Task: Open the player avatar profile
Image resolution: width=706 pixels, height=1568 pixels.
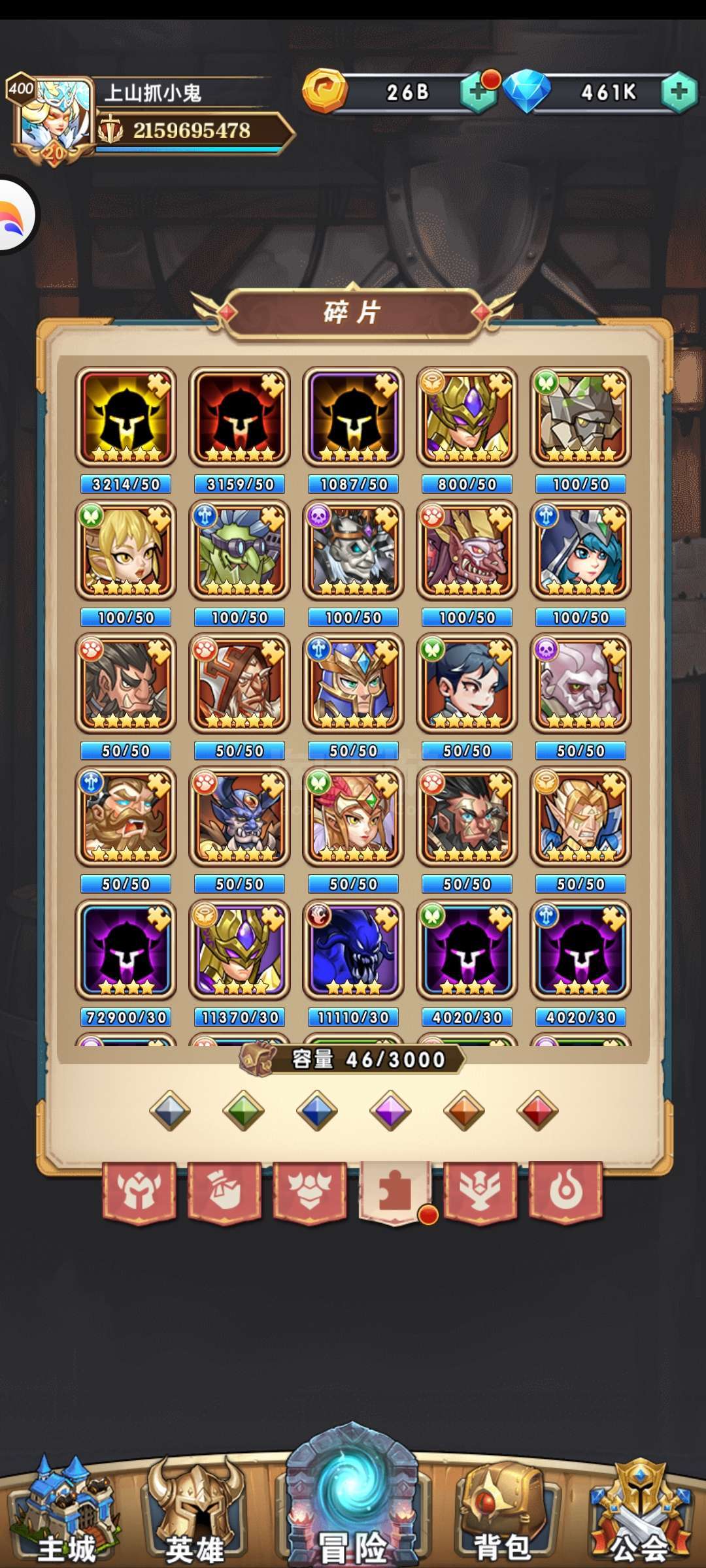Action: coord(51,119)
